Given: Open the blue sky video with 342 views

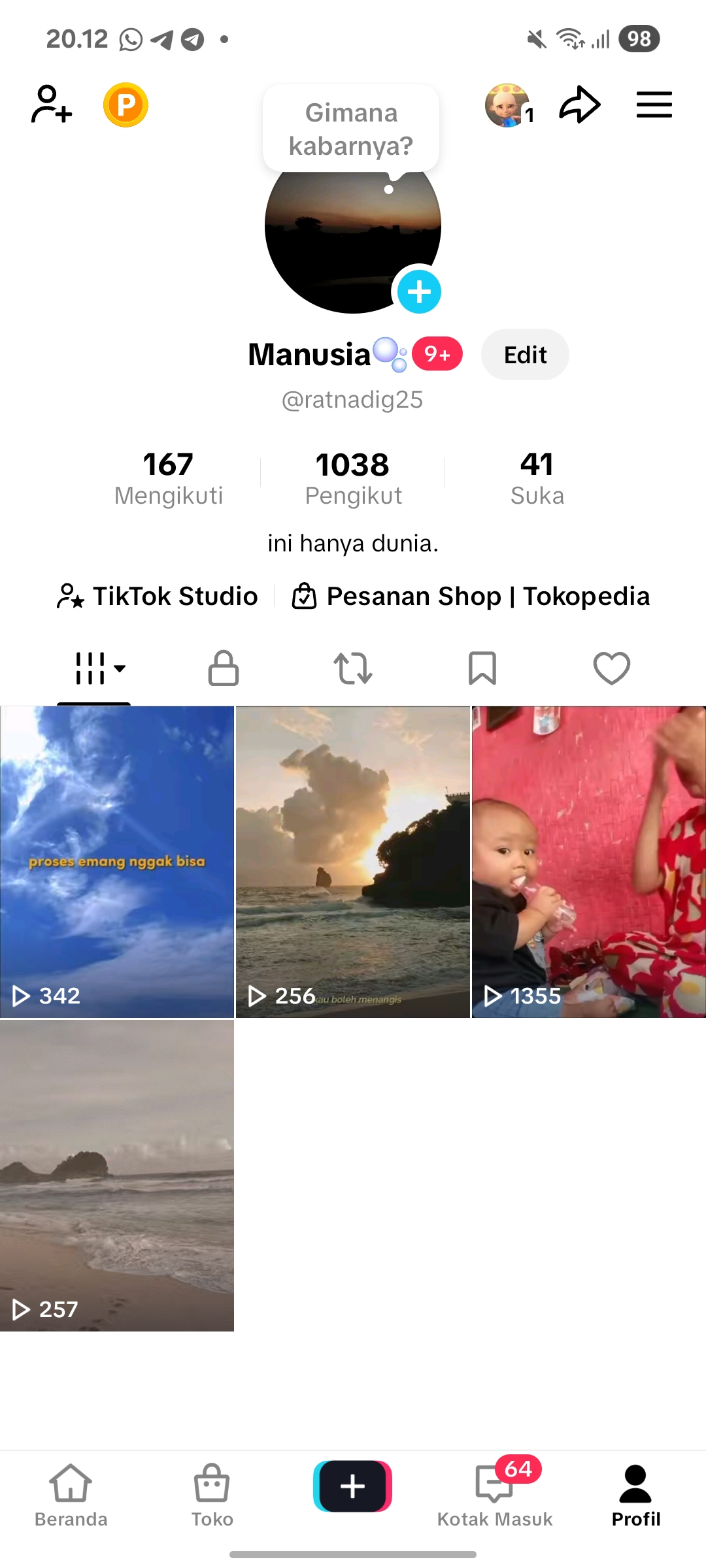Looking at the screenshot, I should click(117, 862).
